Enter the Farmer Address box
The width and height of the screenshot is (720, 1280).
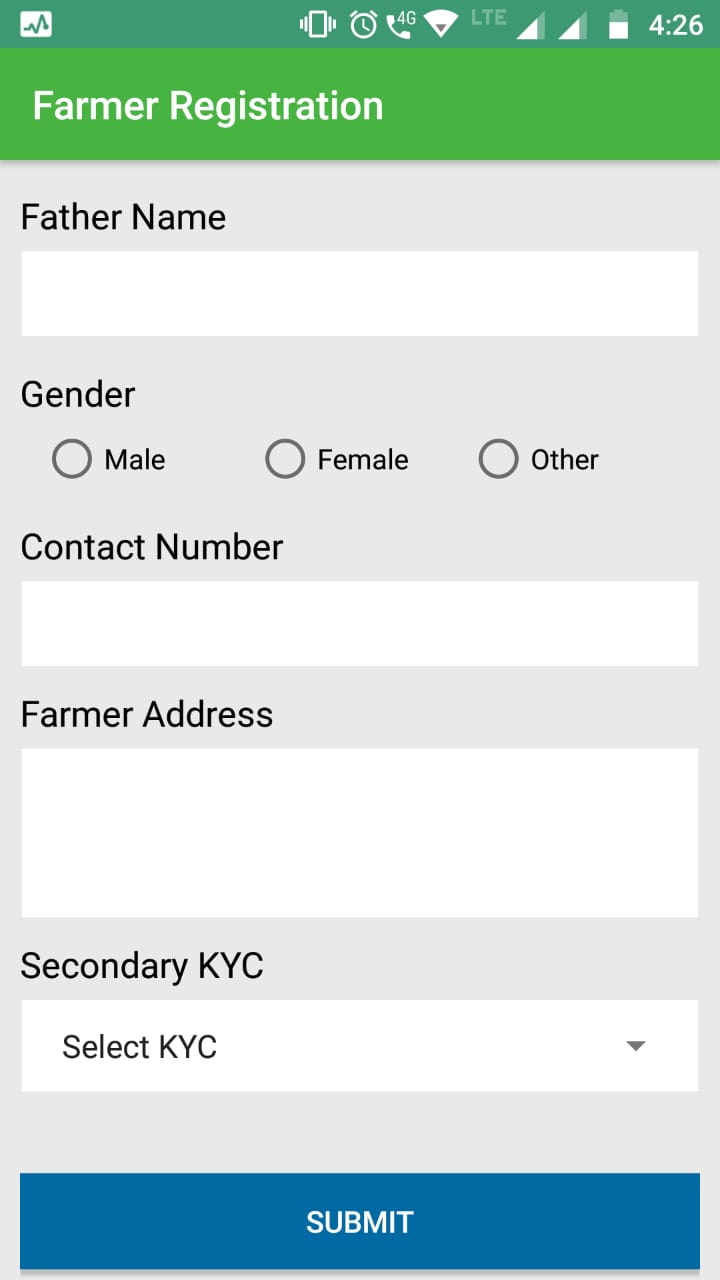(359, 832)
